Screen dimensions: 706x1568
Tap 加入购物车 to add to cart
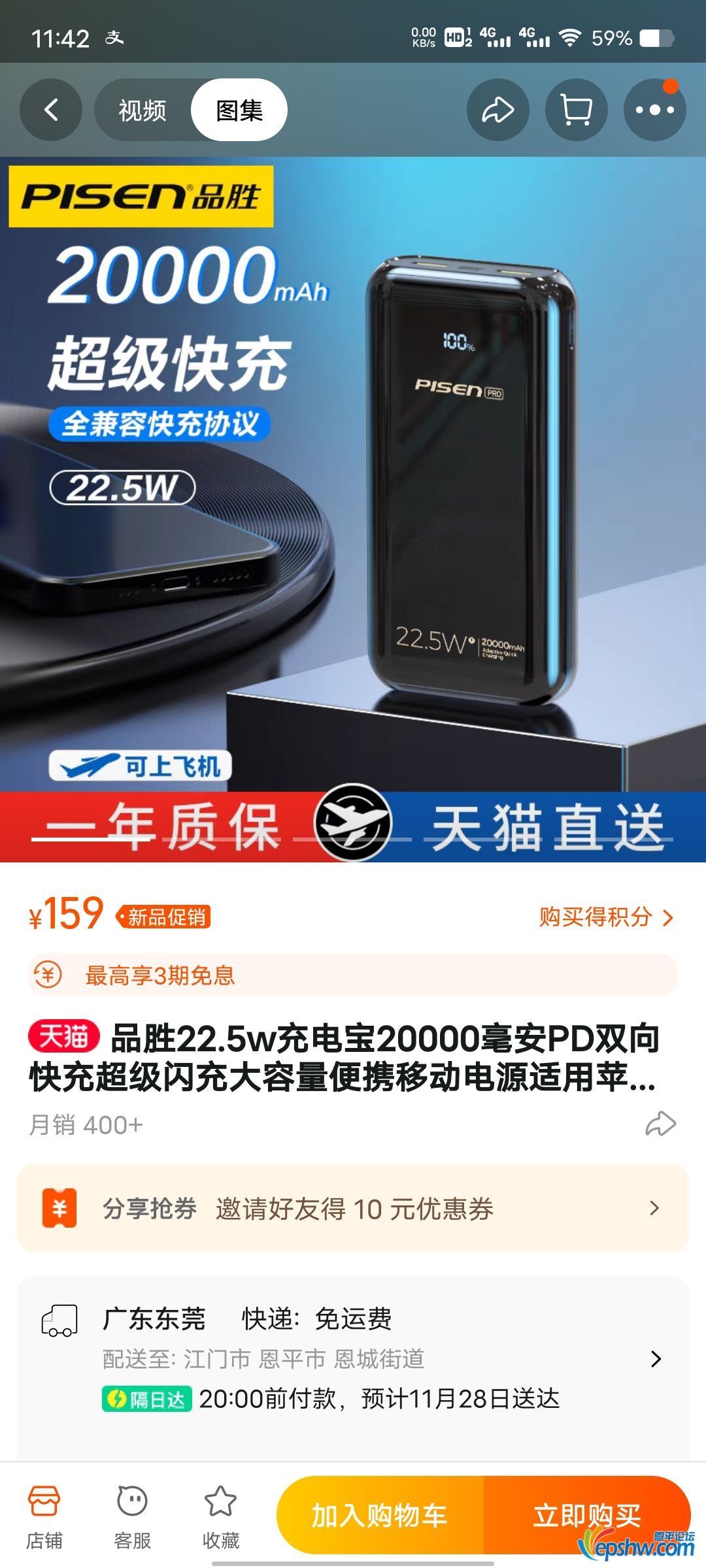point(379,1516)
